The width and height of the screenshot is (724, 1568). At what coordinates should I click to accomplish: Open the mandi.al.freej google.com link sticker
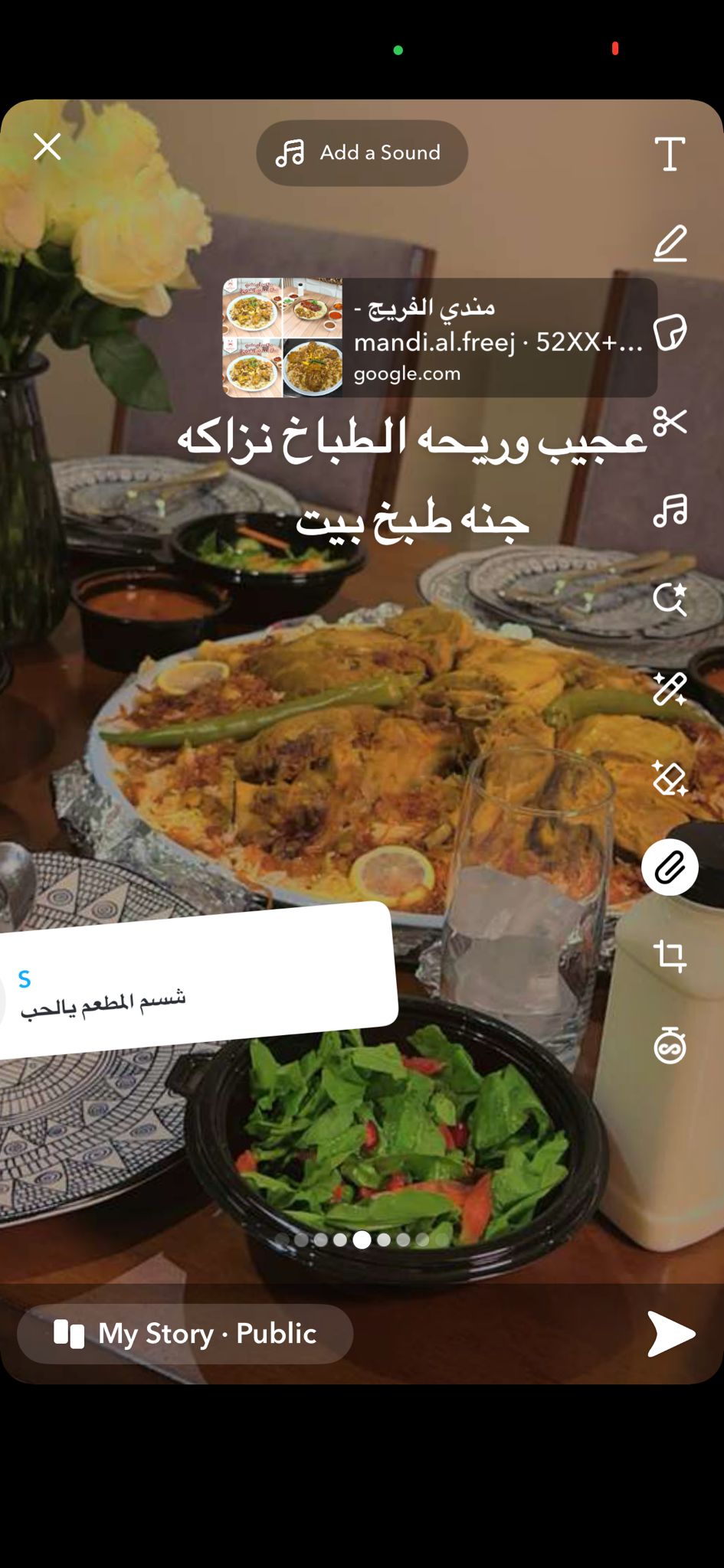(440, 338)
